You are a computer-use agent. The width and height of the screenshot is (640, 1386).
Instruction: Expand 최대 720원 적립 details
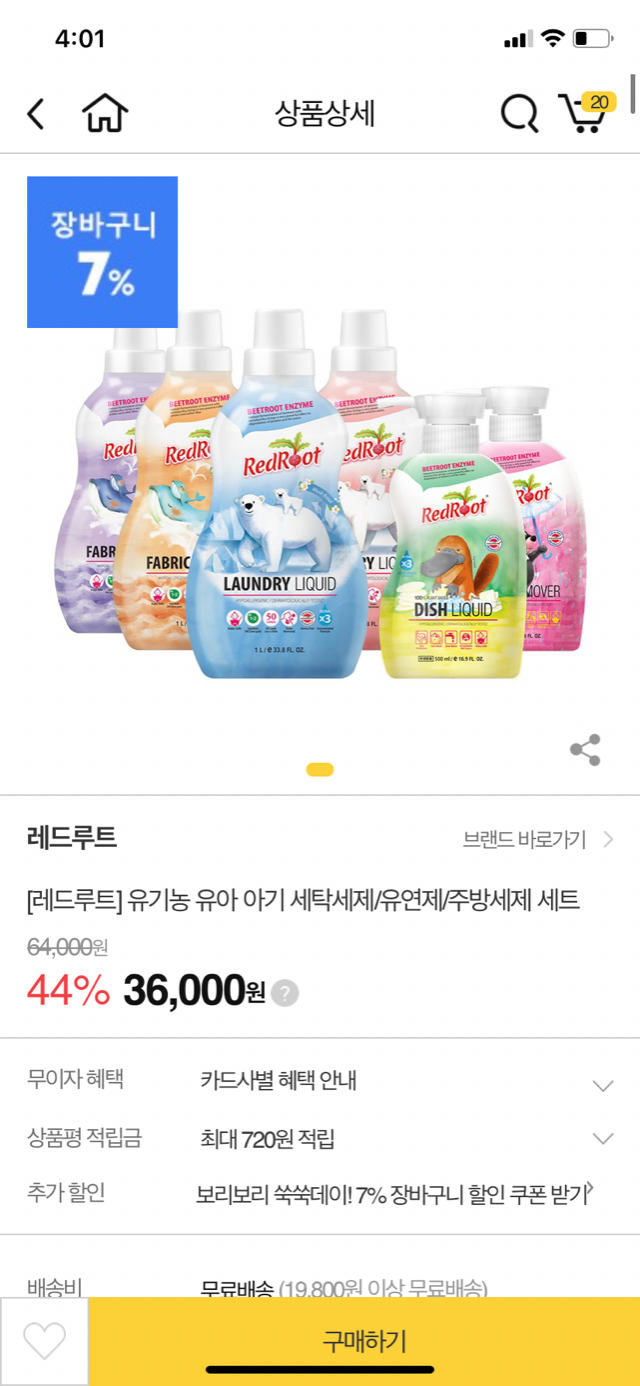coord(602,1138)
